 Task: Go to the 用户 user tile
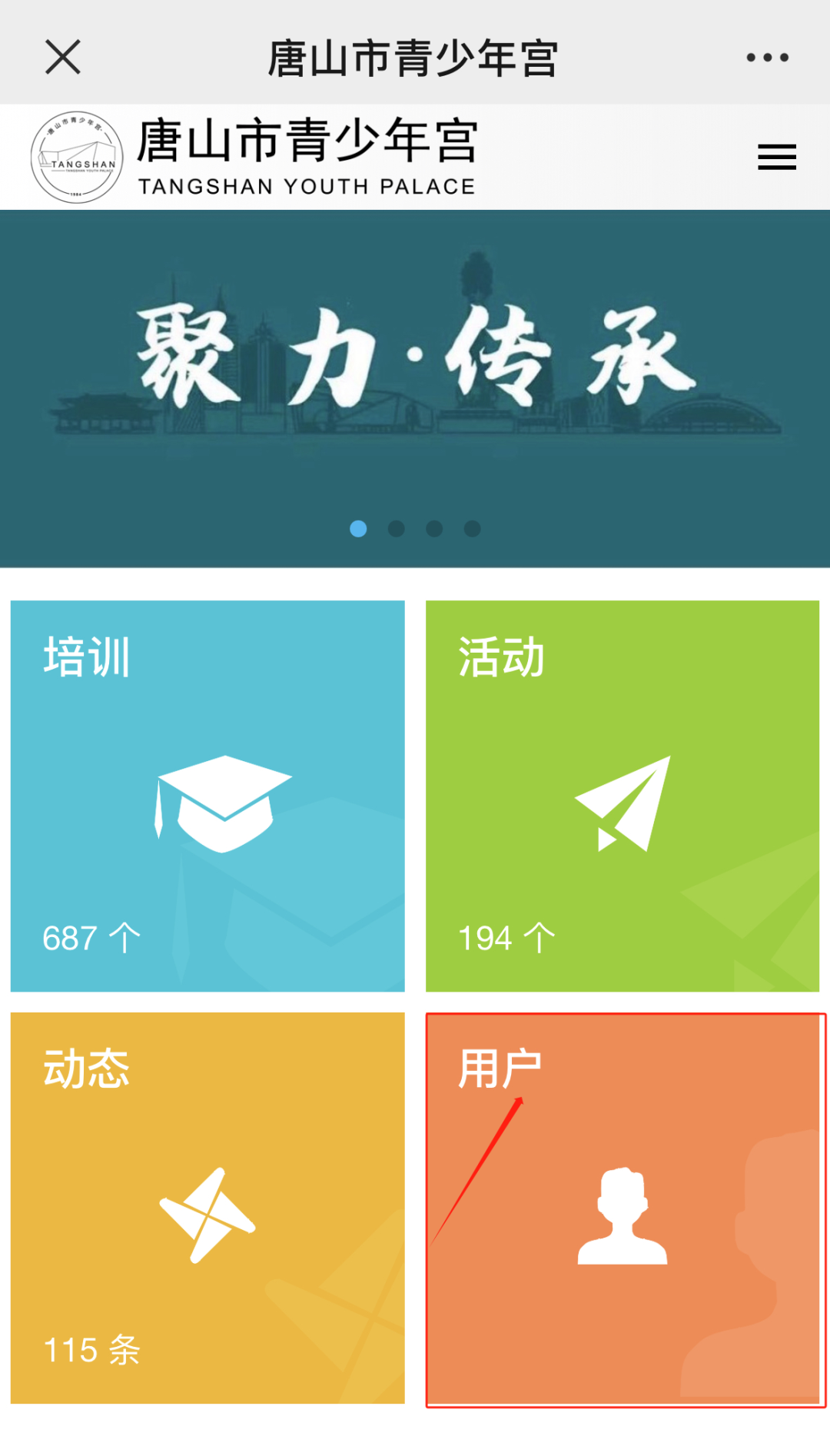pos(626,1210)
